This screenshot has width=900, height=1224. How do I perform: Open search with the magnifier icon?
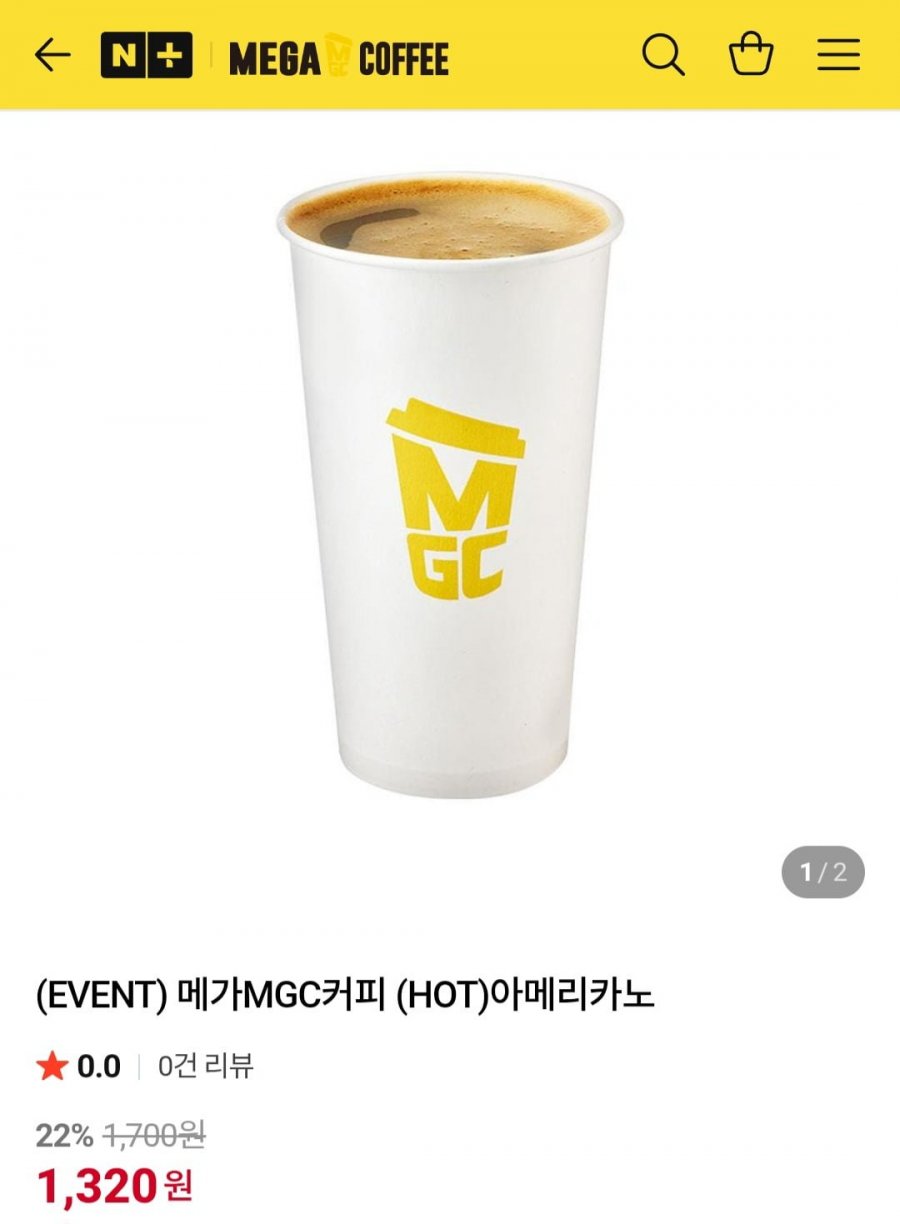[663, 55]
